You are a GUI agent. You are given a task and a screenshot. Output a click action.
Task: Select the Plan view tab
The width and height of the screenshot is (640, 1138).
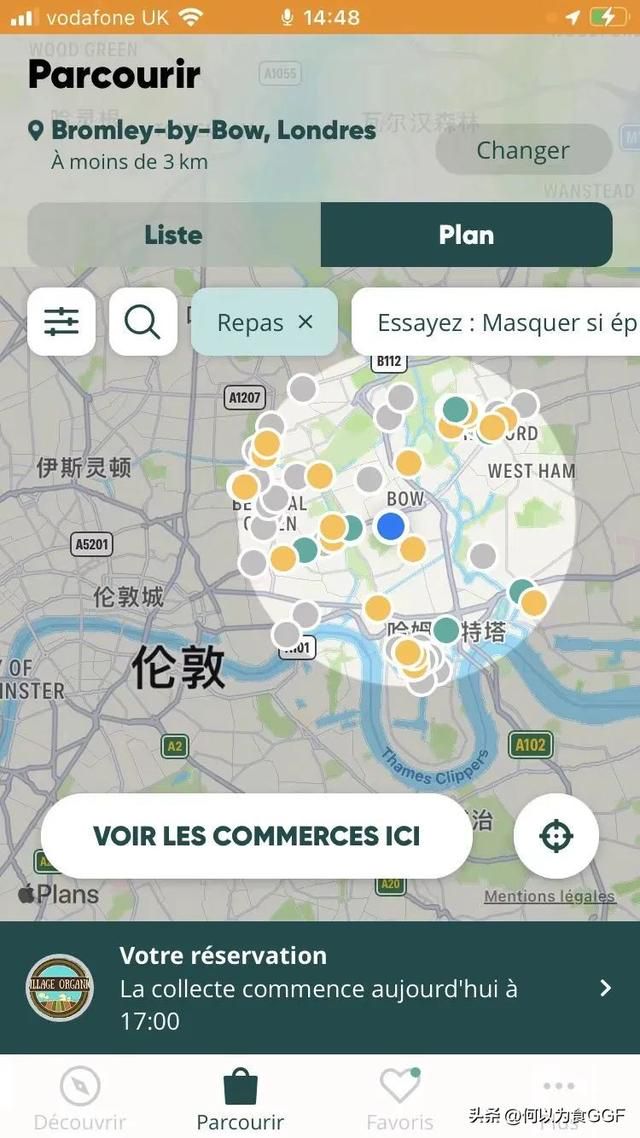[x=466, y=234]
